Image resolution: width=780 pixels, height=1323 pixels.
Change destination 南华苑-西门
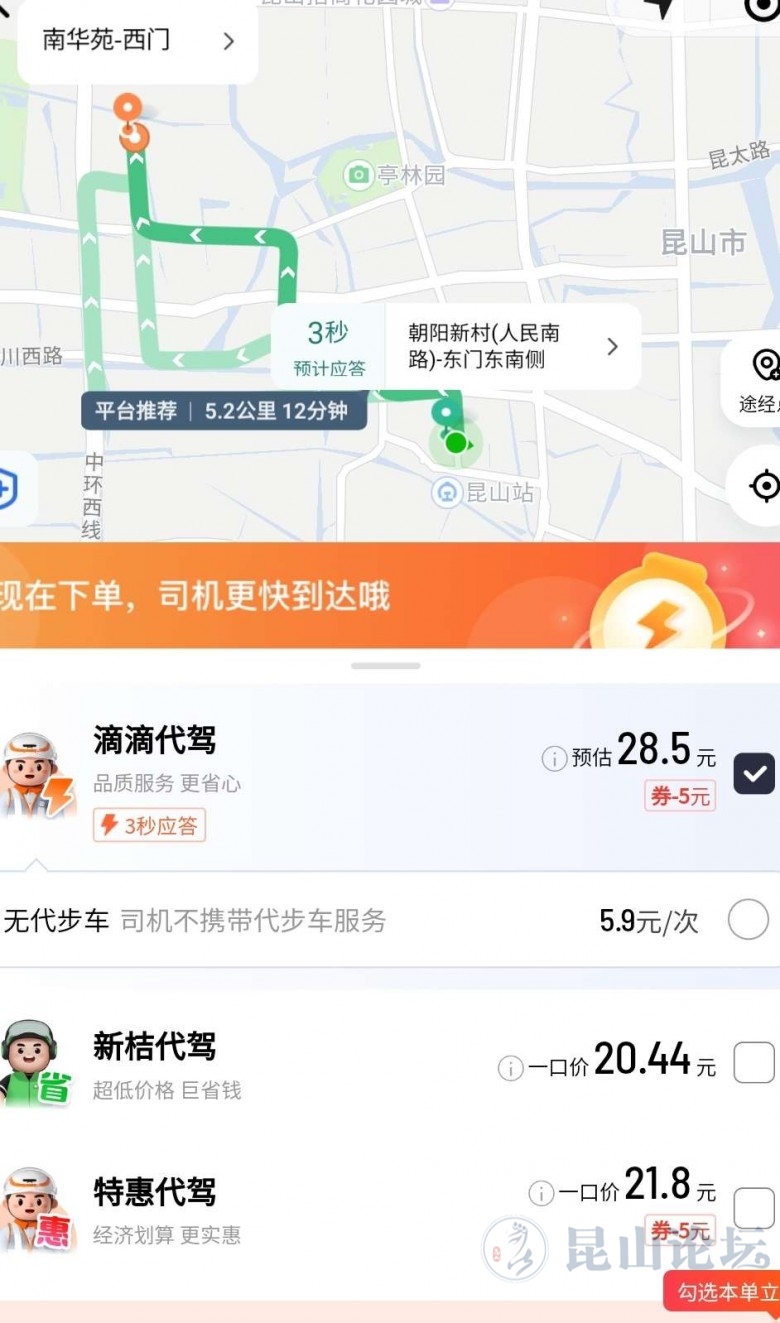click(138, 41)
